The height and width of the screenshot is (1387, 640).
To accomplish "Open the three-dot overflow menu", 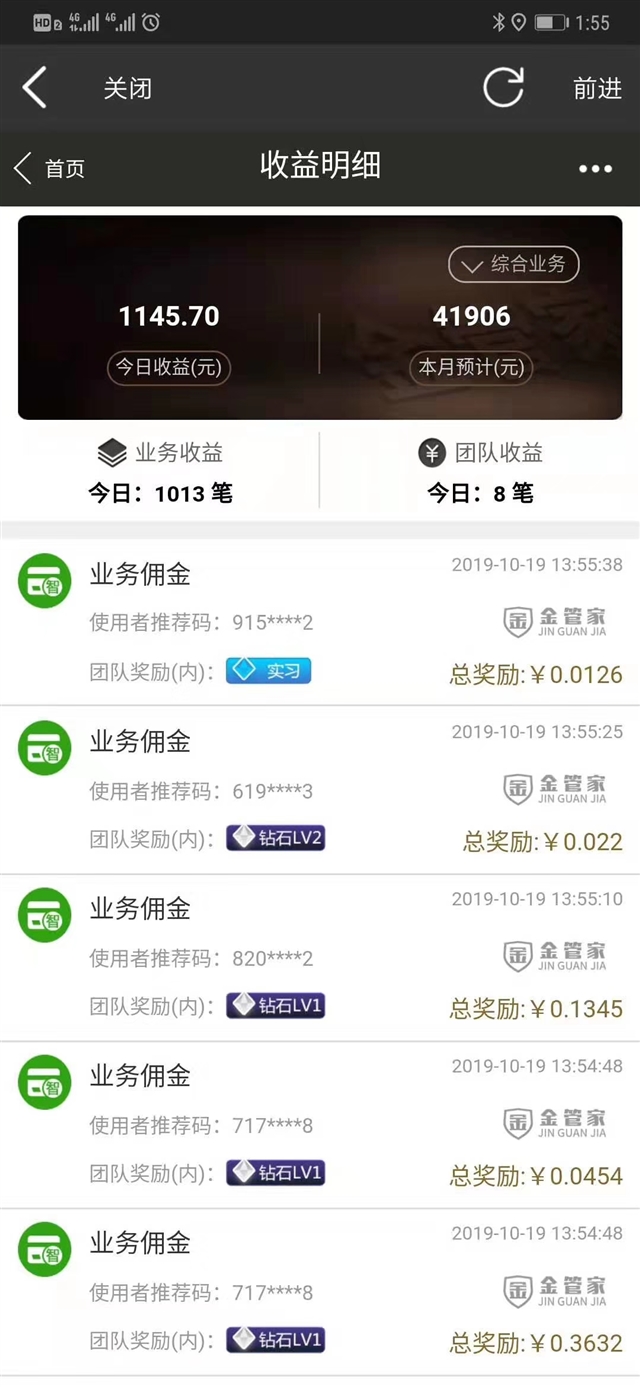I will (595, 169).
